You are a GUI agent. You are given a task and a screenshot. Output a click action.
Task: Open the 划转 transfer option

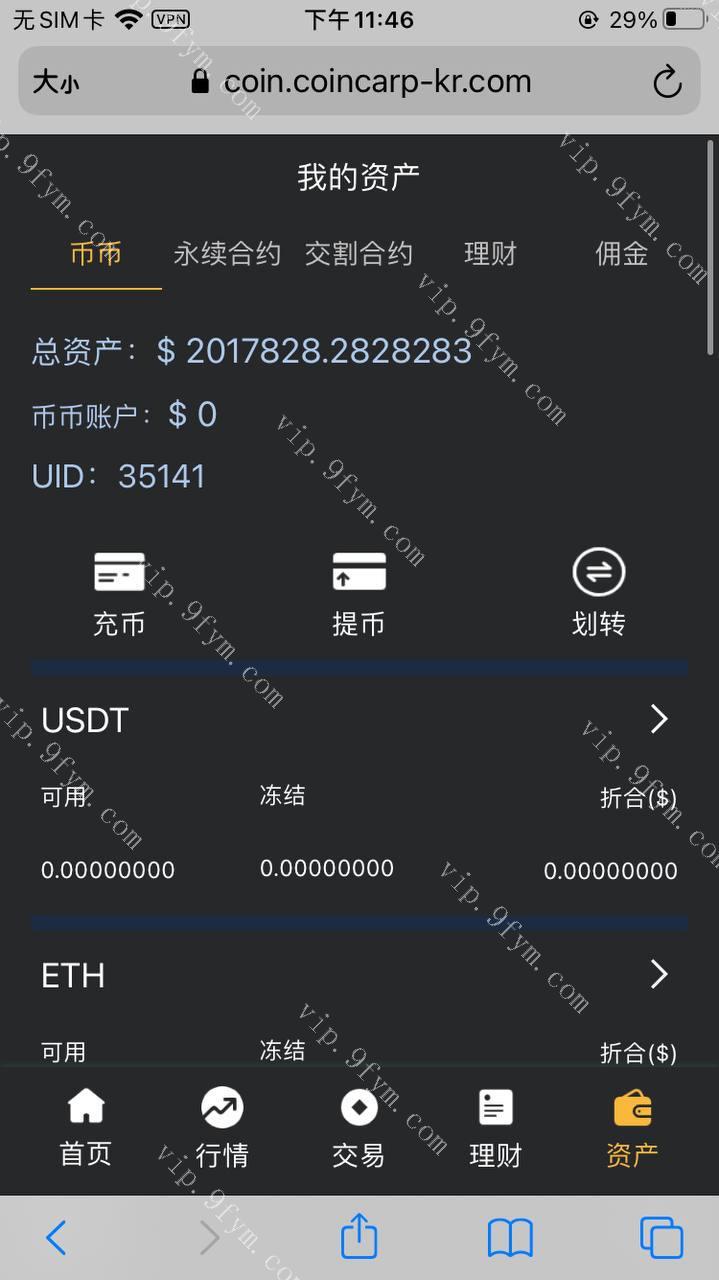(598, 594)
